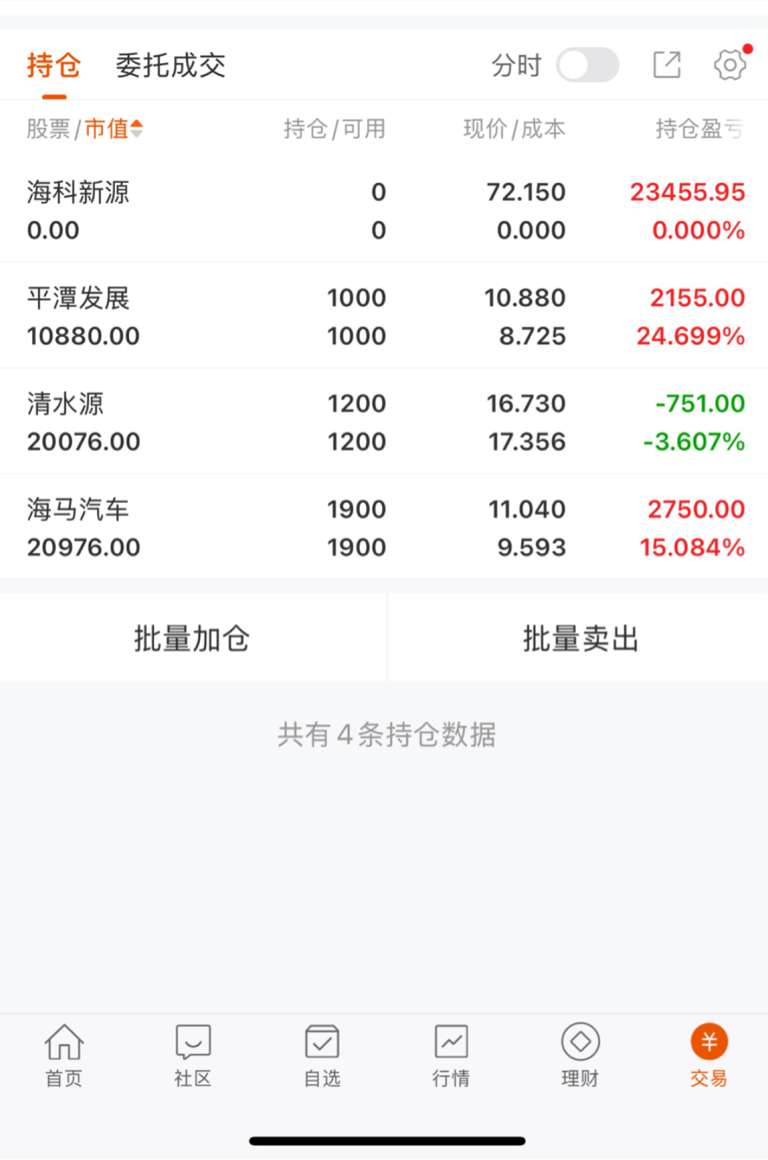Tap the 批量卖出 button
This screenshot has height=1160, width=768.
click(580, 638)
